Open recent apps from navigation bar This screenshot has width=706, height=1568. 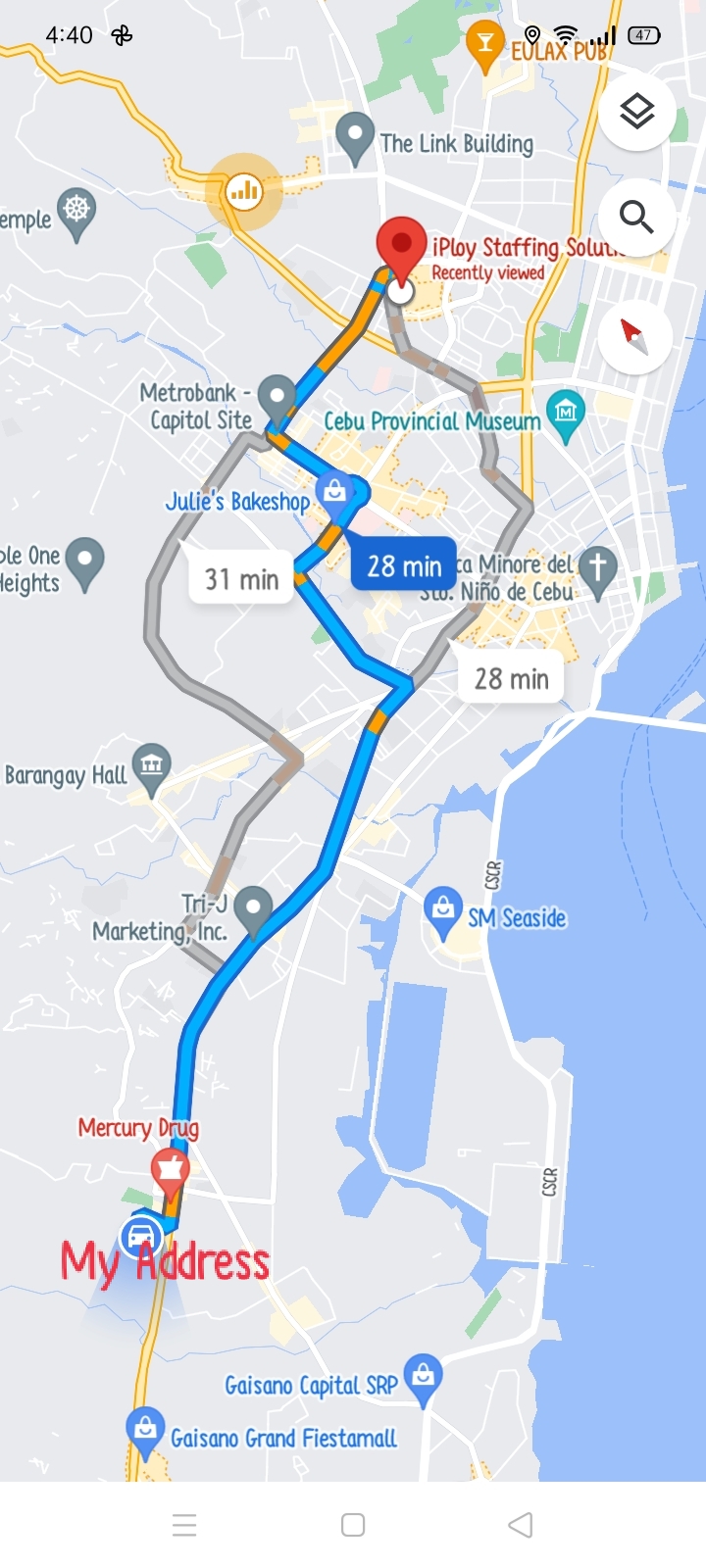(184, 1525)
